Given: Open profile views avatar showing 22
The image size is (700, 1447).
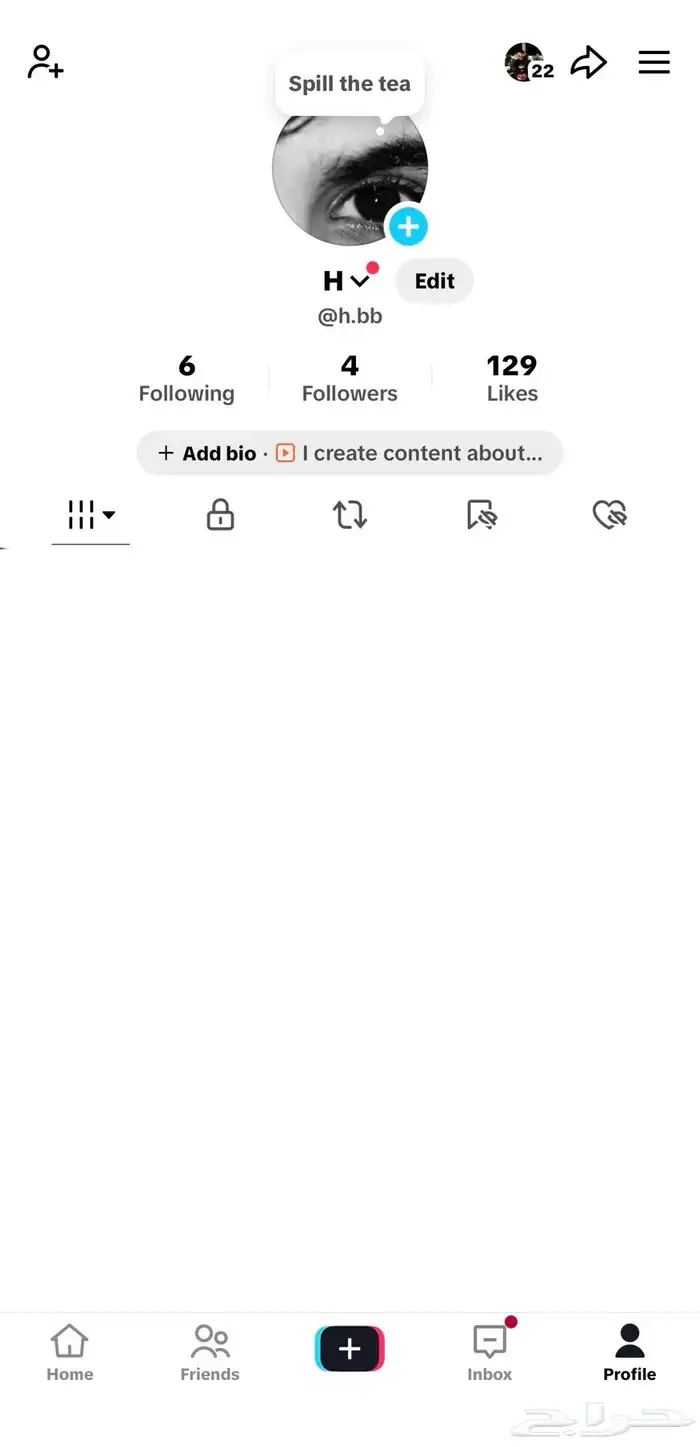Looking at the screenshot, I should (528, 62).
